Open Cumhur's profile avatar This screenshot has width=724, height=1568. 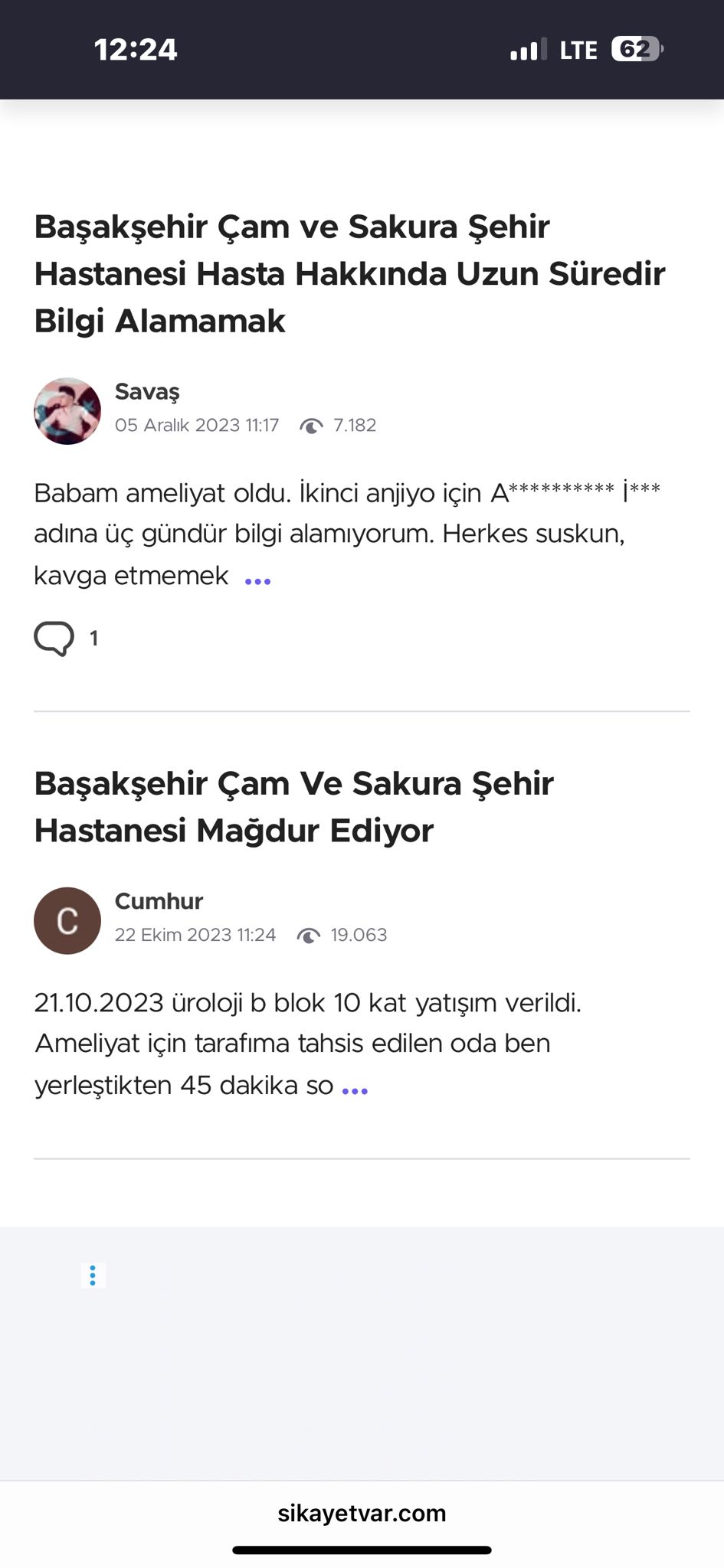(x=67, y=920)
